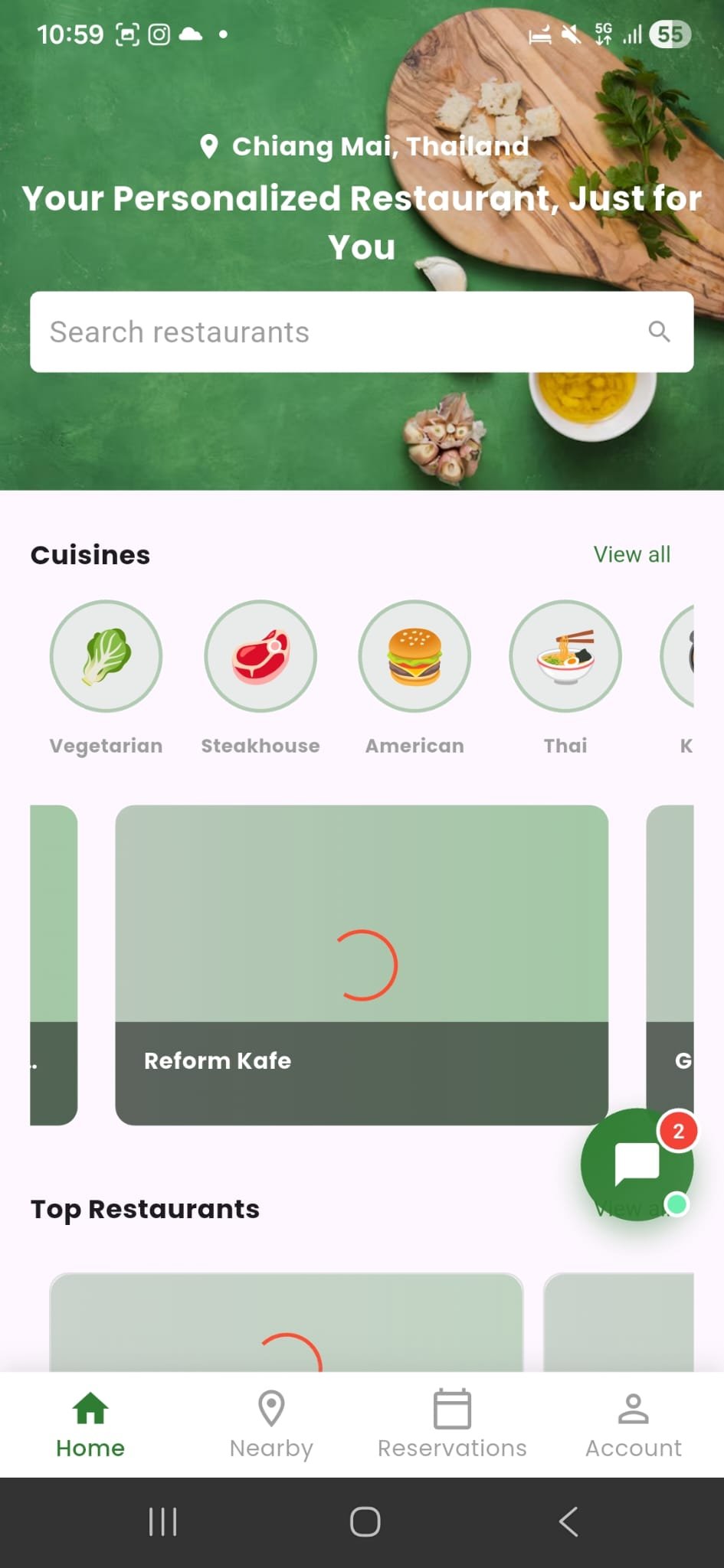Tap the battery indicator showing 55
The height and width of the screenshot is (1568, 724).
pos(669,34)
